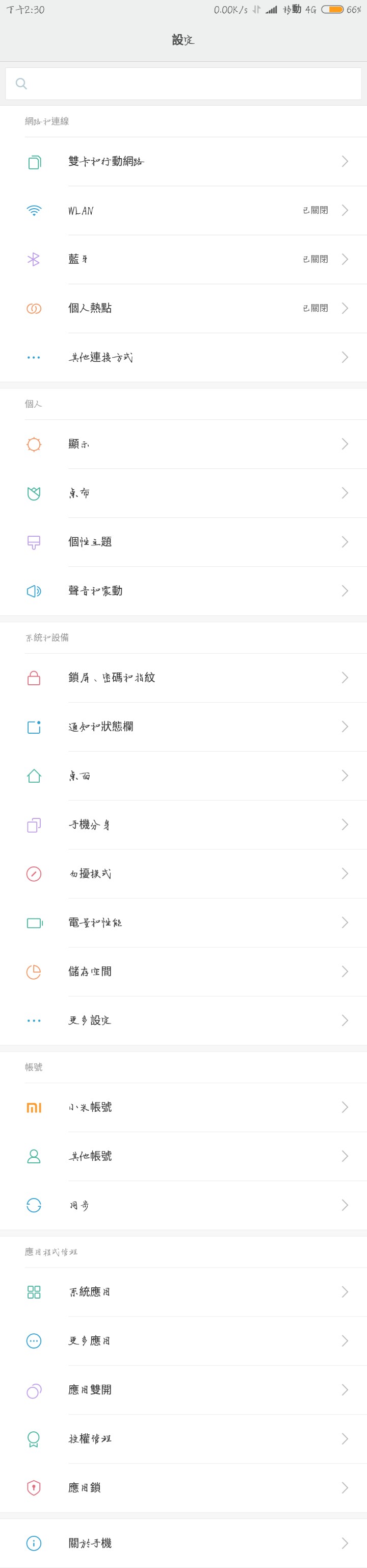367x1568 pixels.
Task: Open 顯示 settings
Action: [183, 444]
